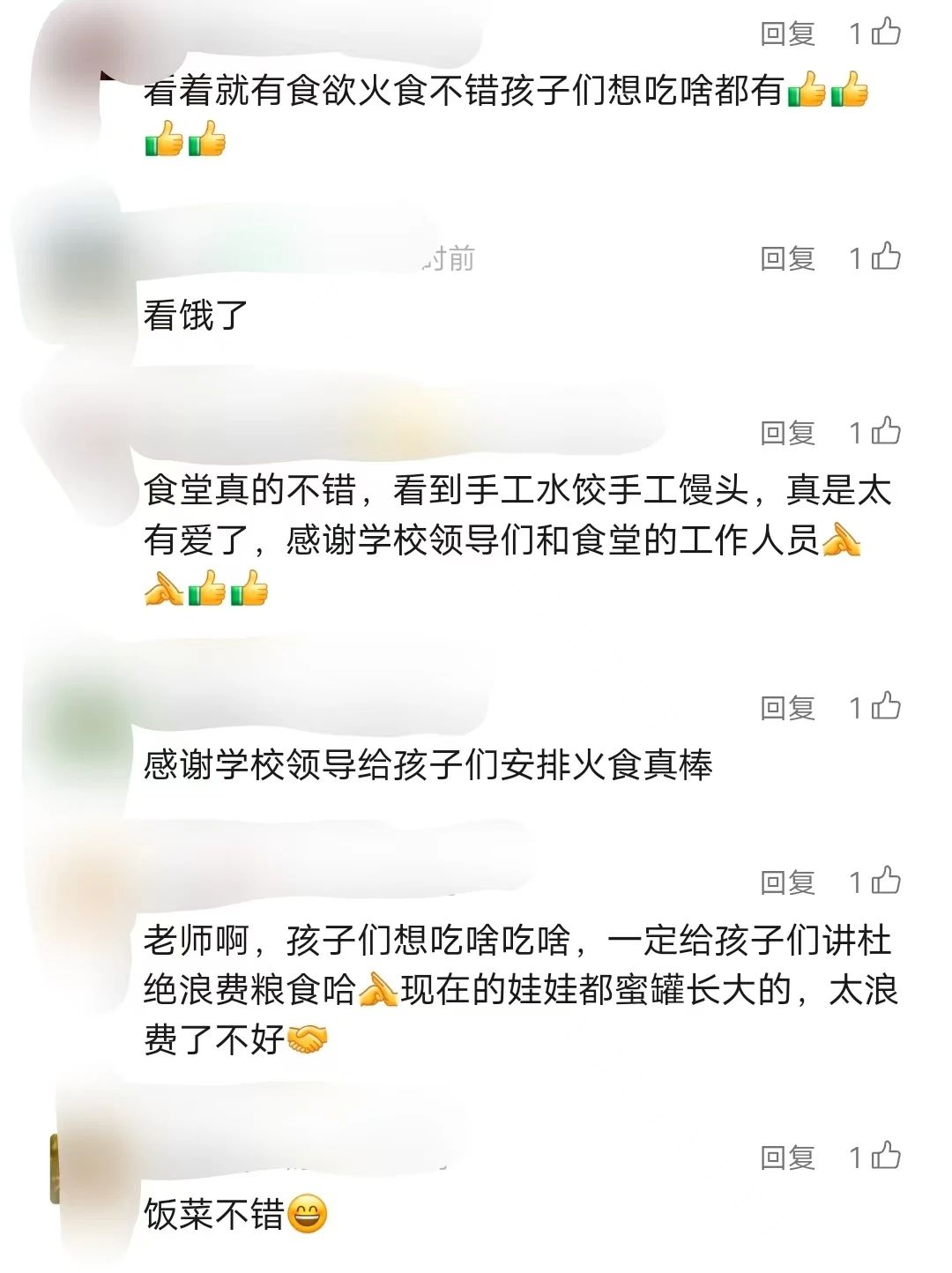Image resolution: width=952 pixels, height=1273 pixels.
Task: Reply to the comment 看饿了
Action: (x=787, y=258)
